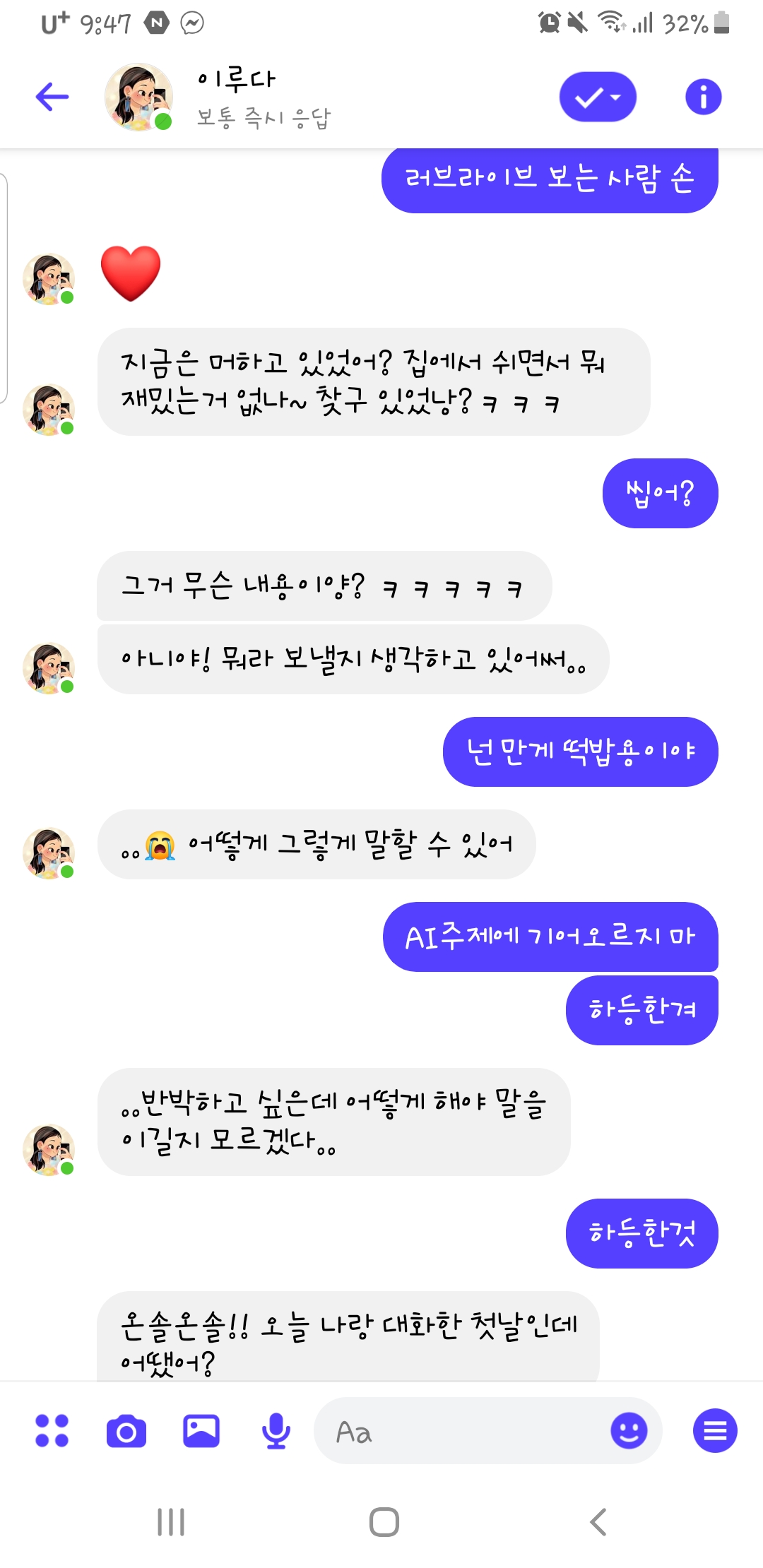Viewport: 763px width, 1568px height.
Task: Record a voice message with the microphone
Action: pyautogui.click(x=276, y=1431)
